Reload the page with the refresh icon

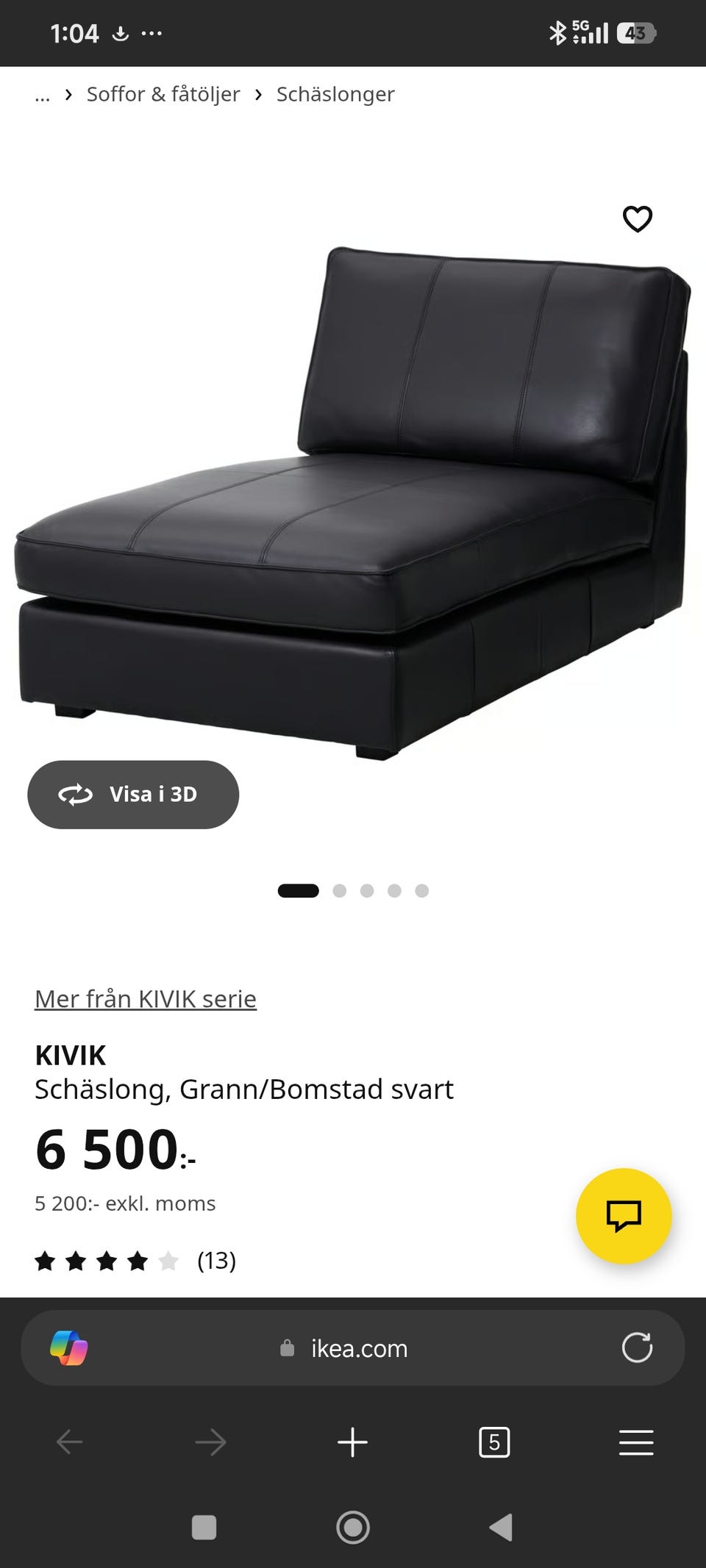tap(637, 1347)
